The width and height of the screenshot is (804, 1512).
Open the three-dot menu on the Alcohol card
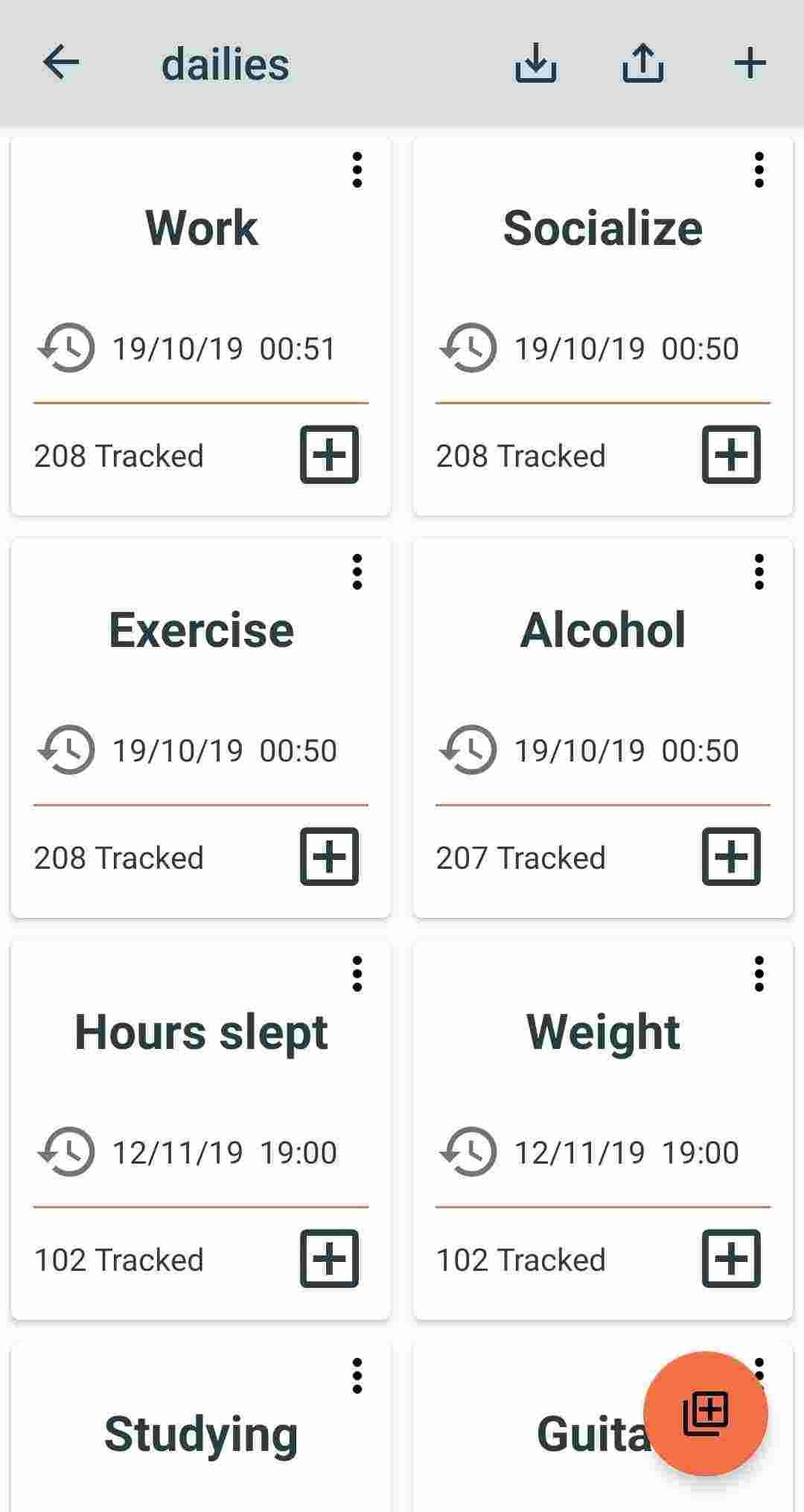coord(759,572)
